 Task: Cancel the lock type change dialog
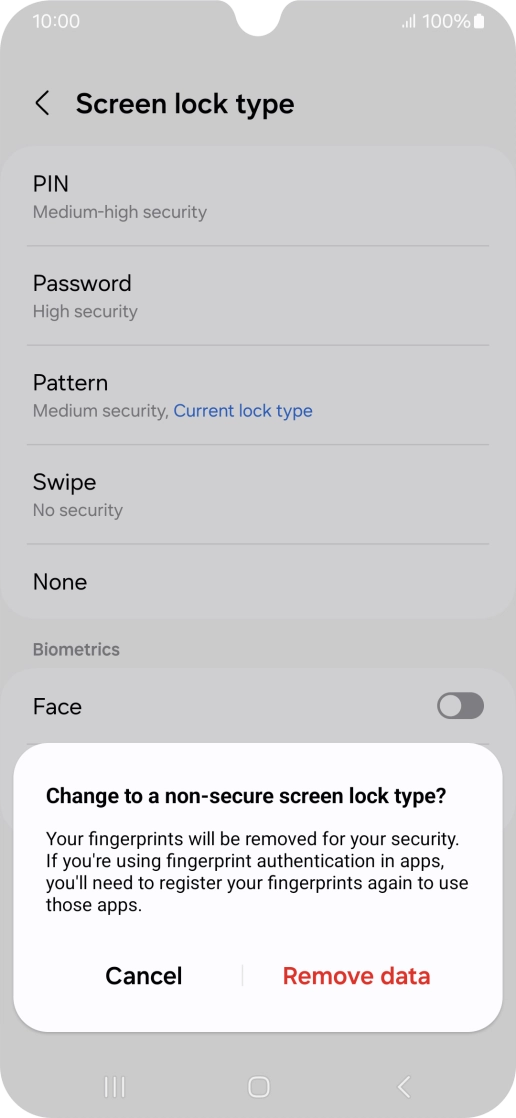click(144, 975)
